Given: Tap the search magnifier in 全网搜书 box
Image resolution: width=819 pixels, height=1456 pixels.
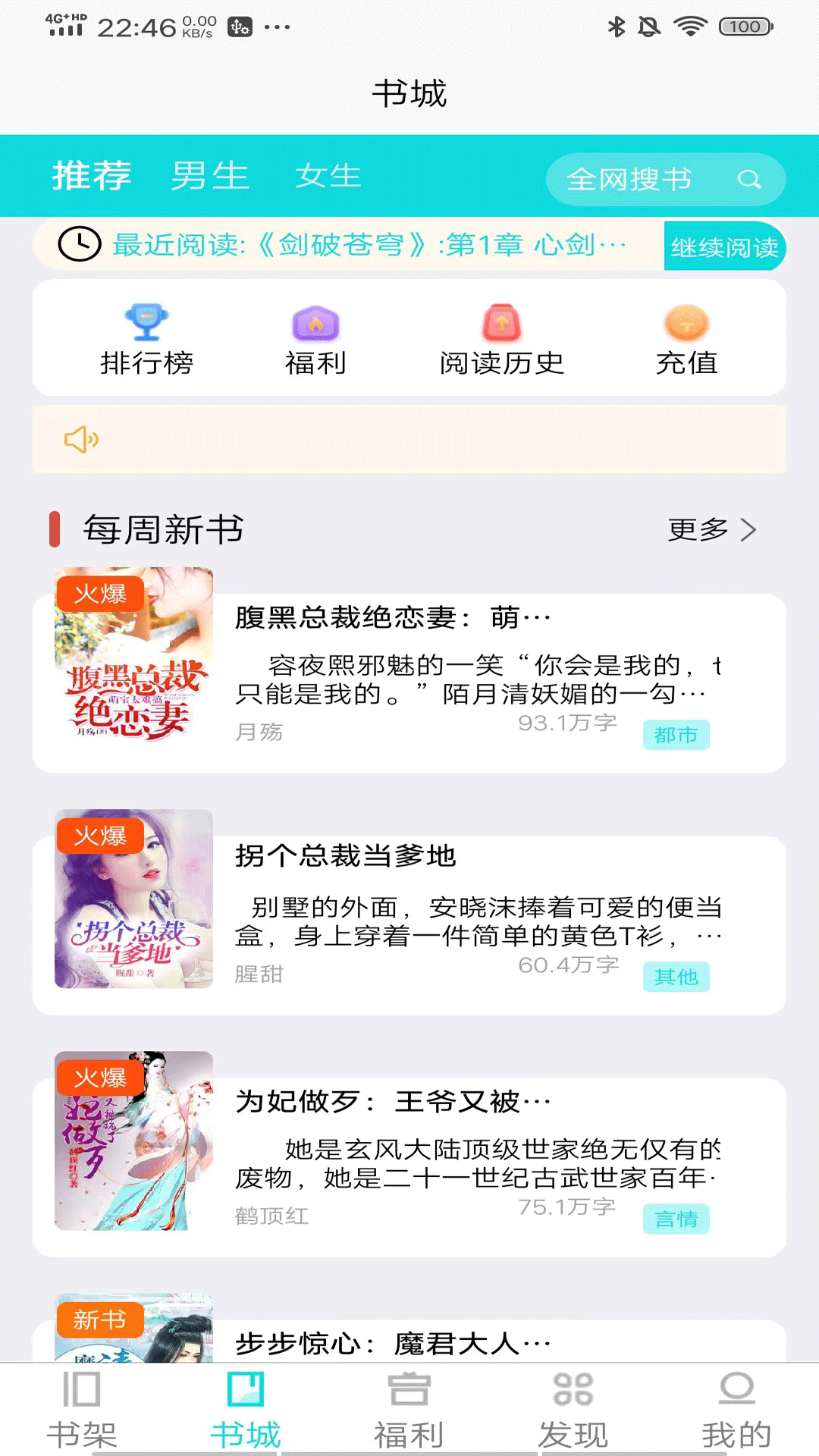Looking at the screenshot, I should tap(750, 179).
